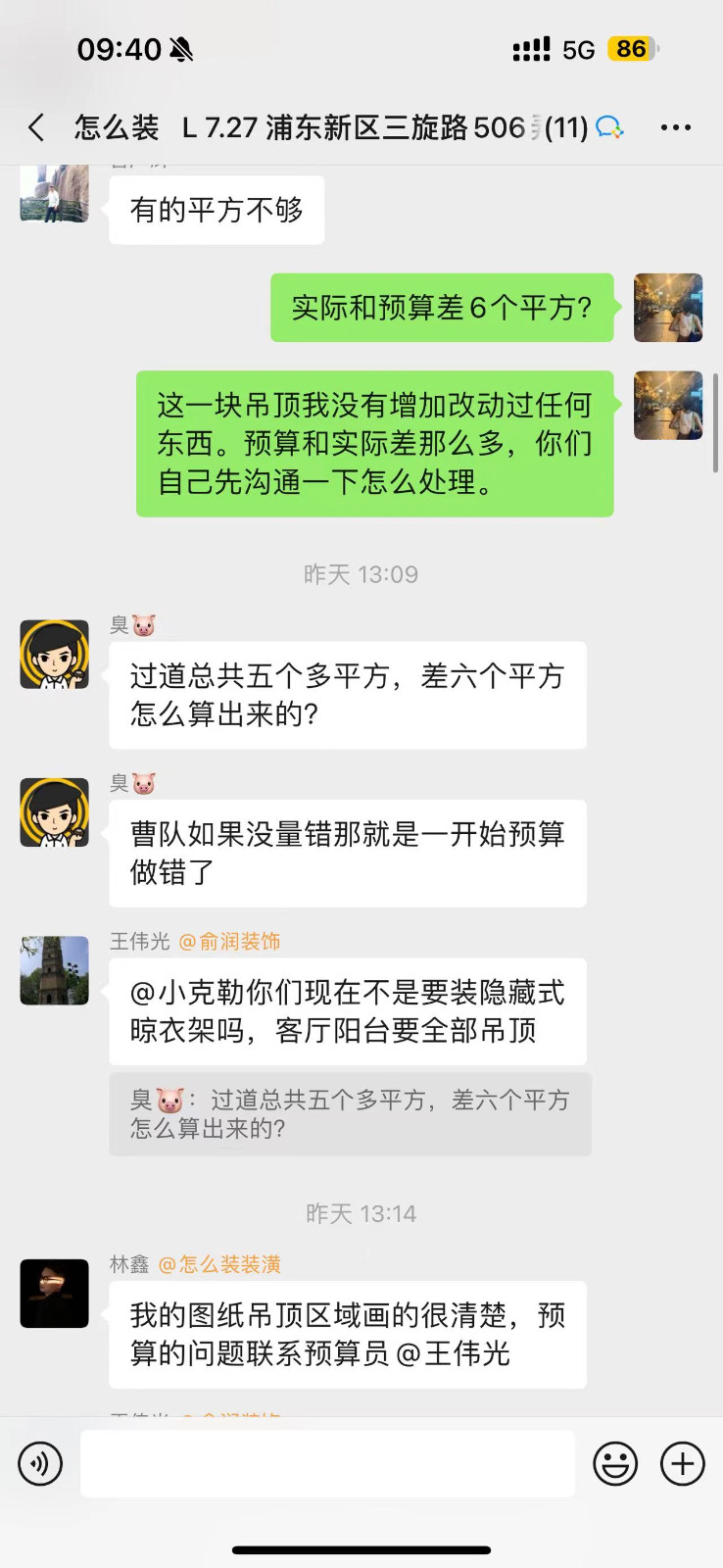Screen dimensions: 723x1568
Task: Go back to the chat list
Action: [x=36, y=127]
